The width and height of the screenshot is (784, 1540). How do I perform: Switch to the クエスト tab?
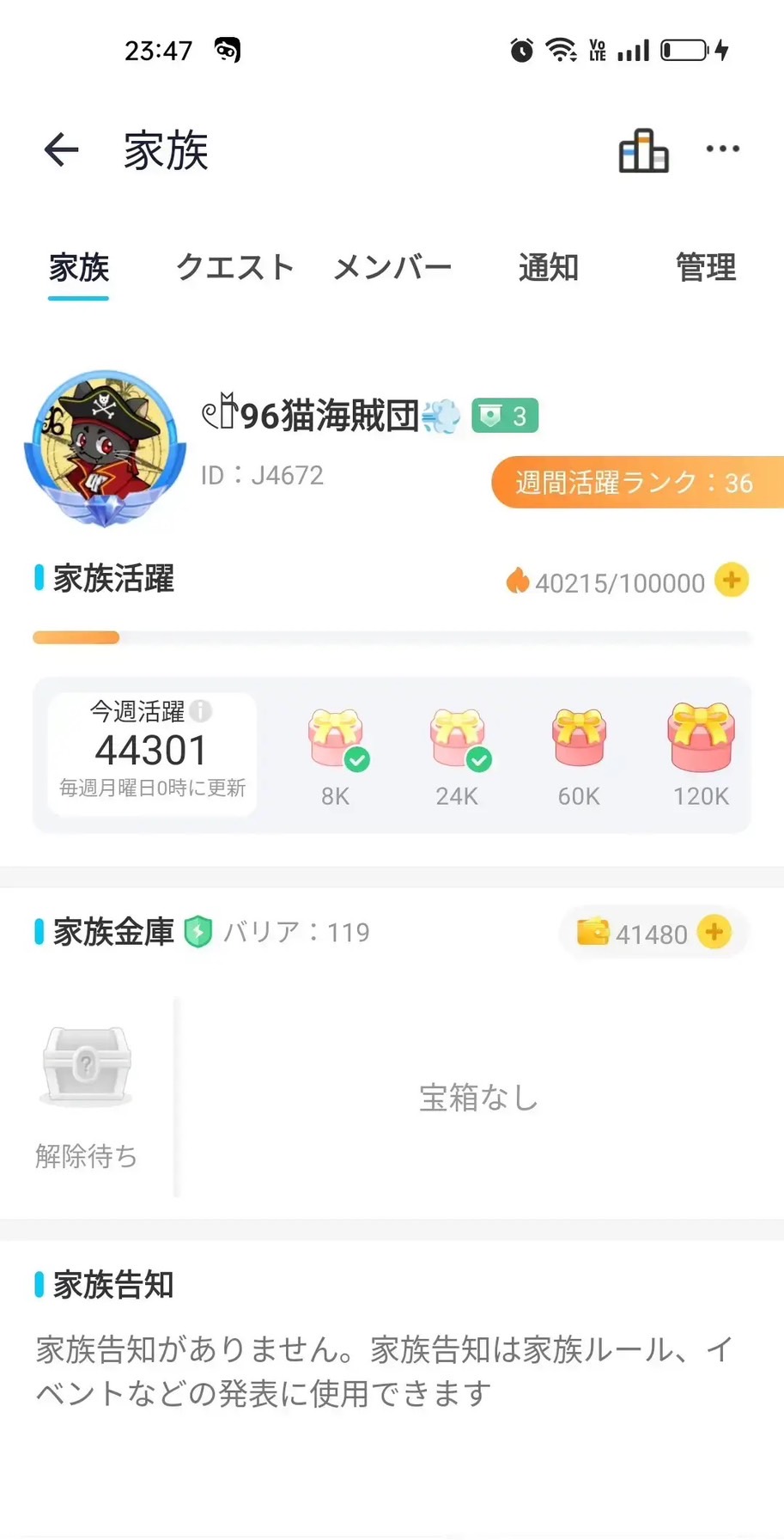pyautogui.click(x=234, y=268)
